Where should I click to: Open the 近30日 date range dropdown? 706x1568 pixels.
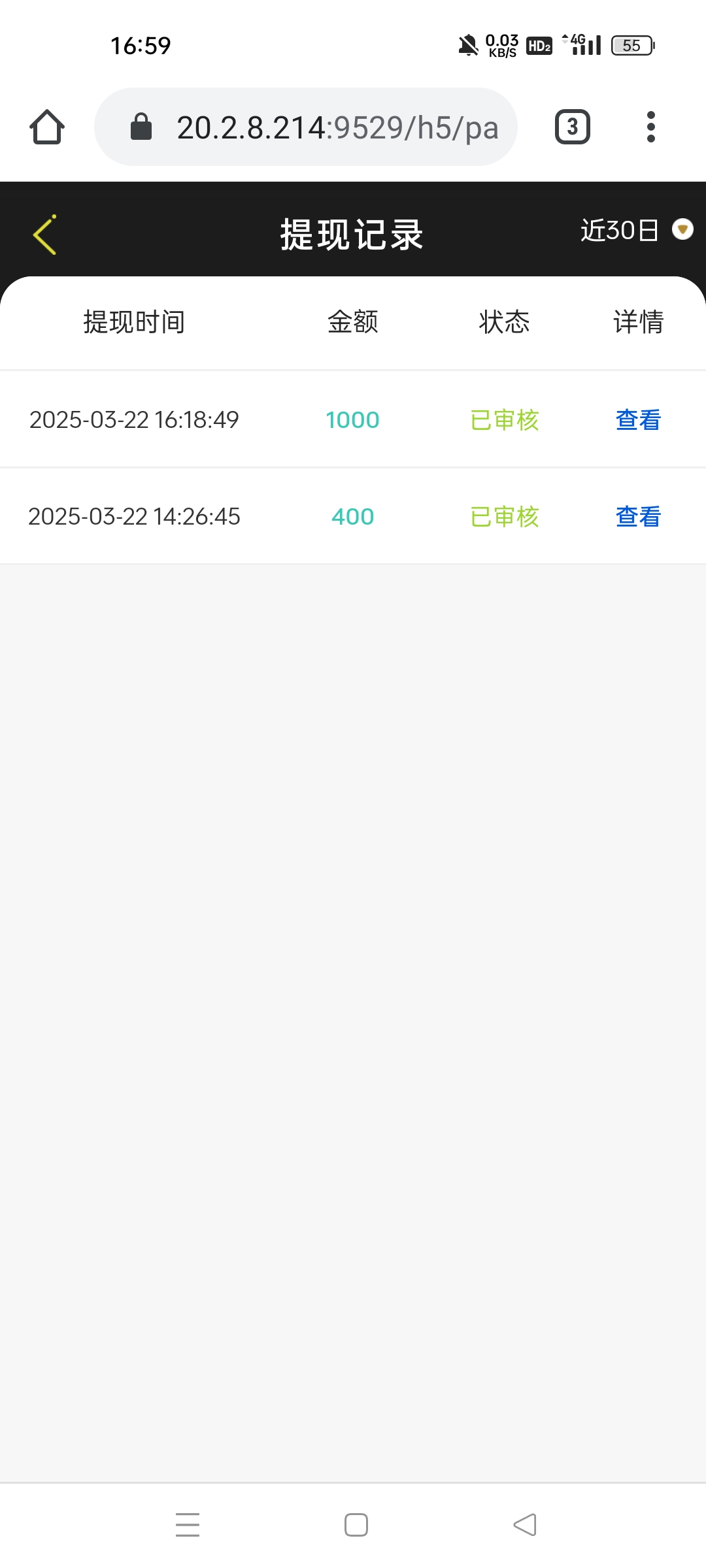[x=635, y=230]
